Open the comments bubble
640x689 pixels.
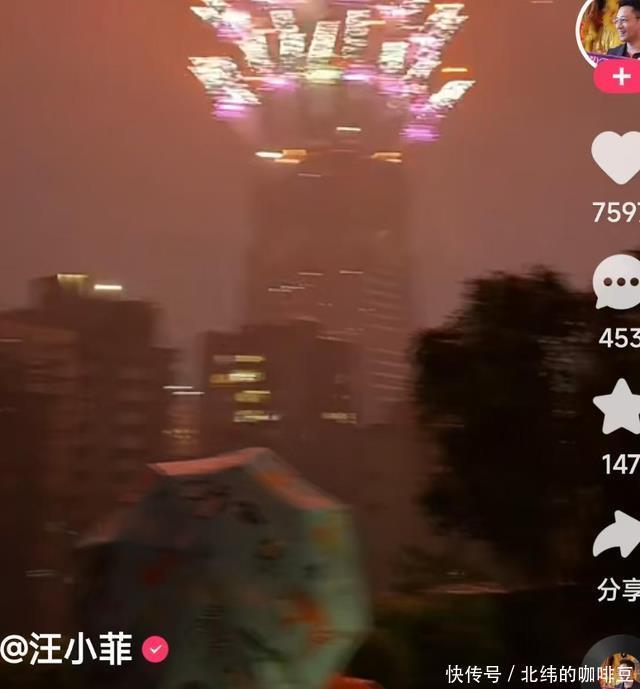[x=618, y=283]
